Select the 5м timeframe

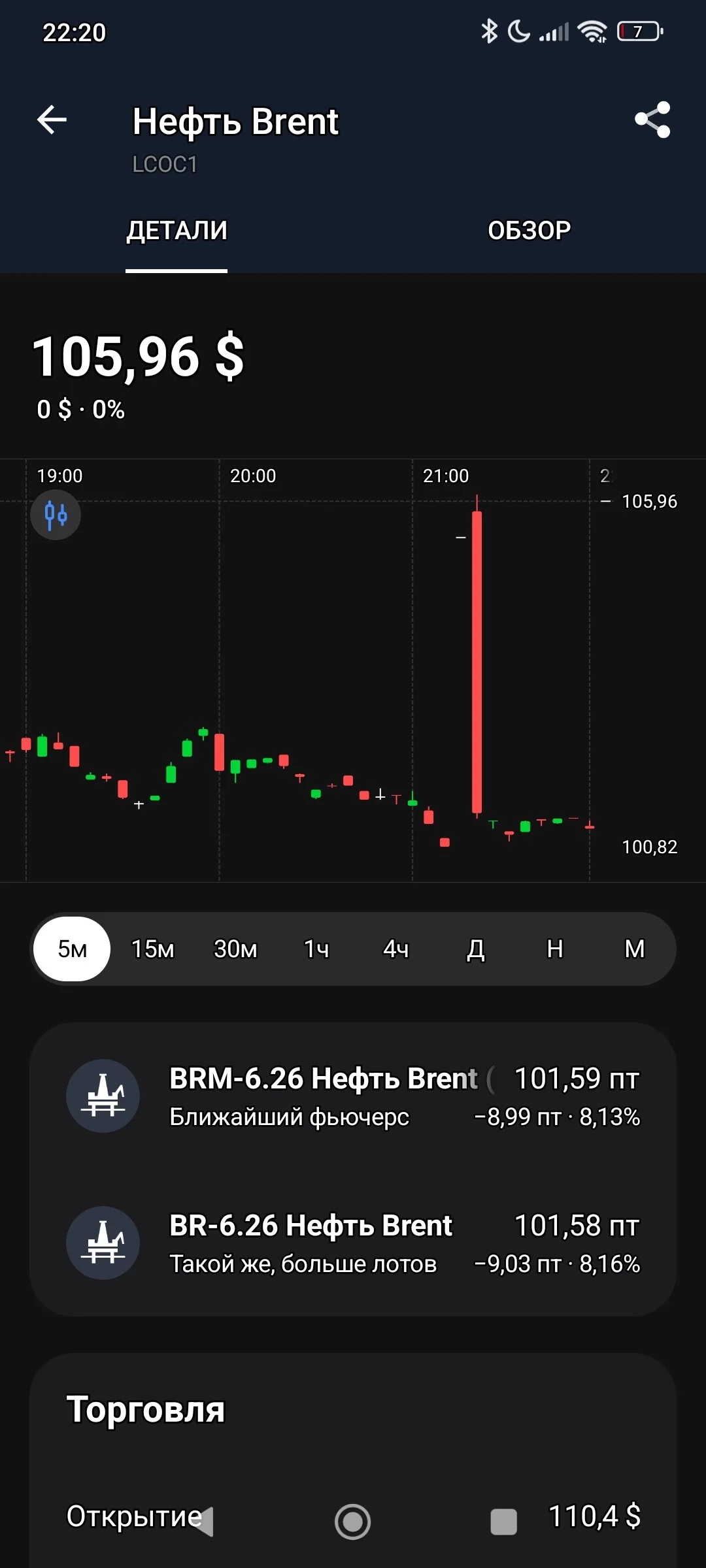tap(72, 949)
